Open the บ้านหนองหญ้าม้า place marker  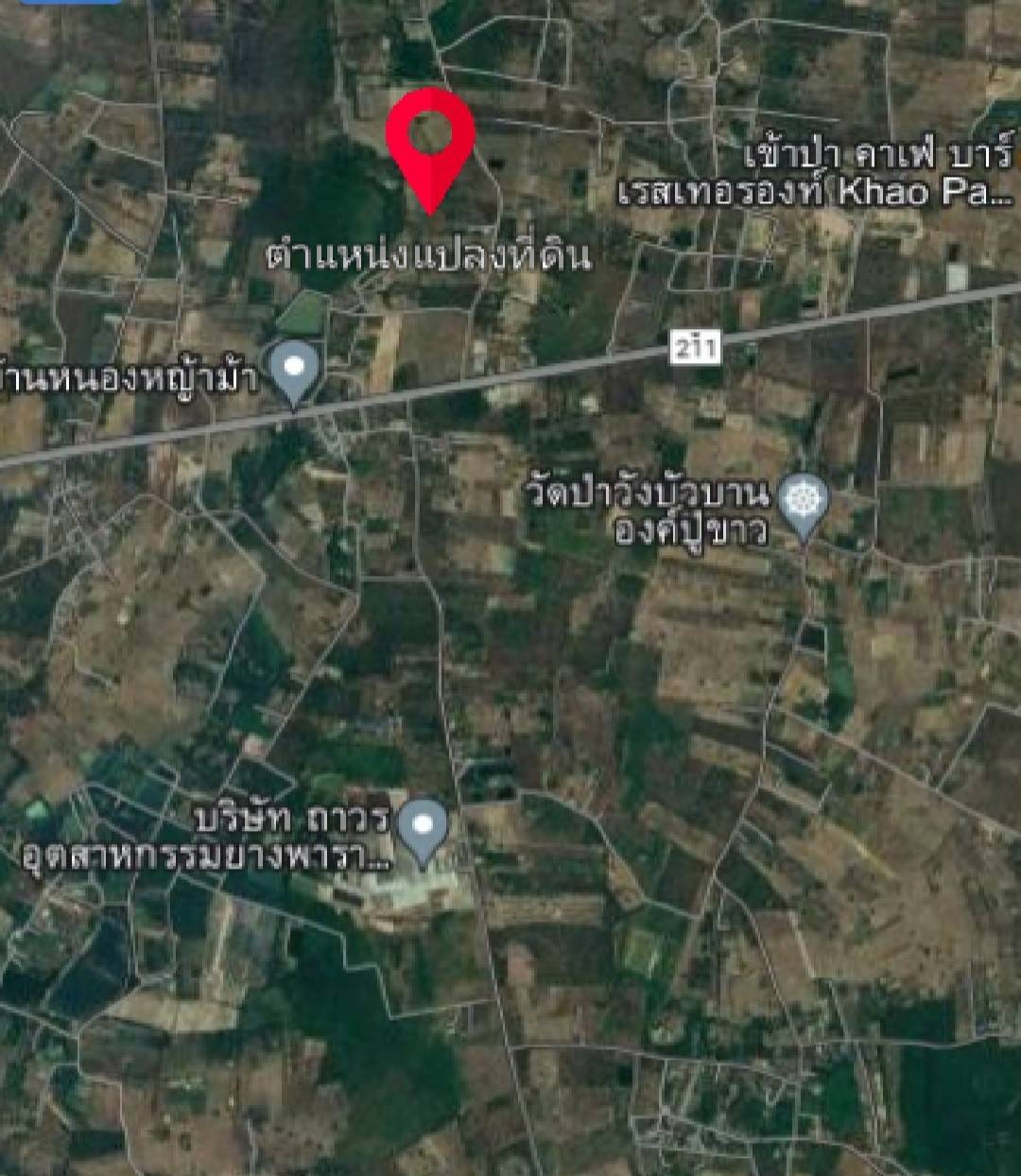[294, 369]
